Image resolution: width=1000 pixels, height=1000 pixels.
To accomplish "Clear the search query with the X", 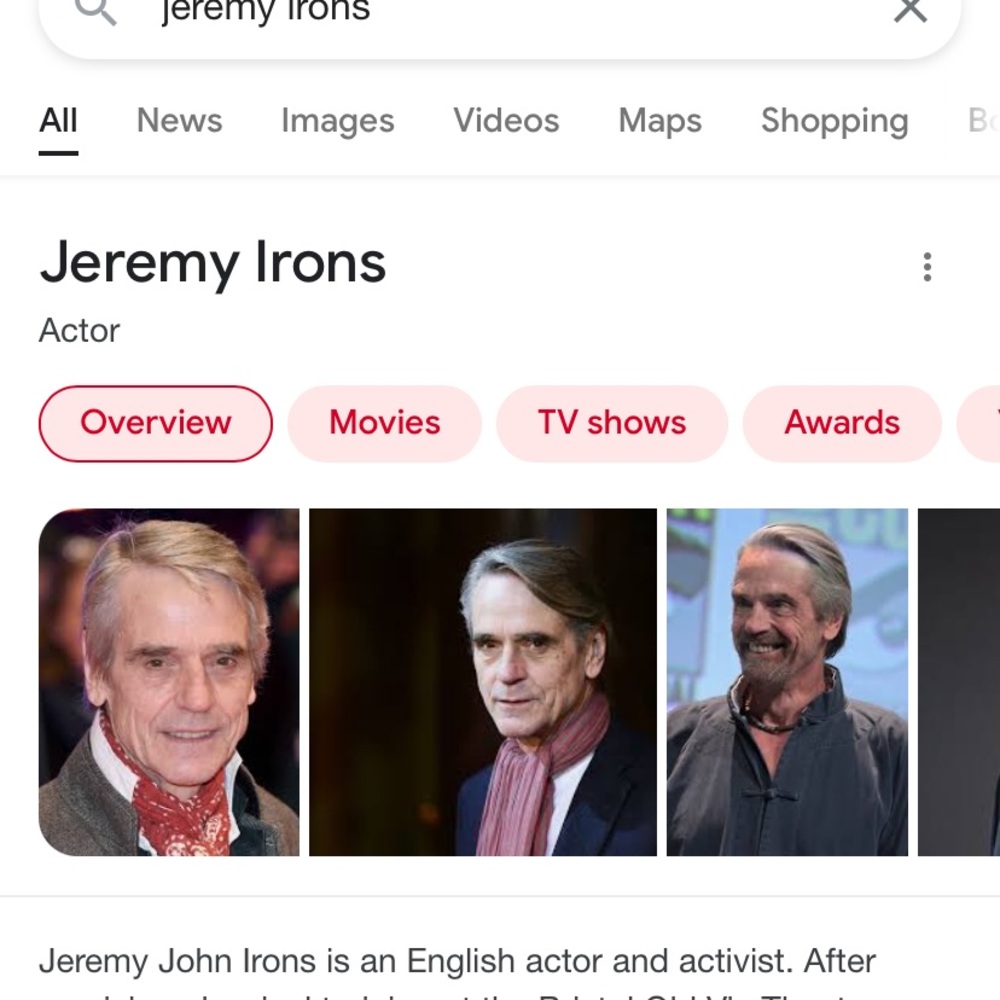I will pyautogui.click(x=909, y=11).
